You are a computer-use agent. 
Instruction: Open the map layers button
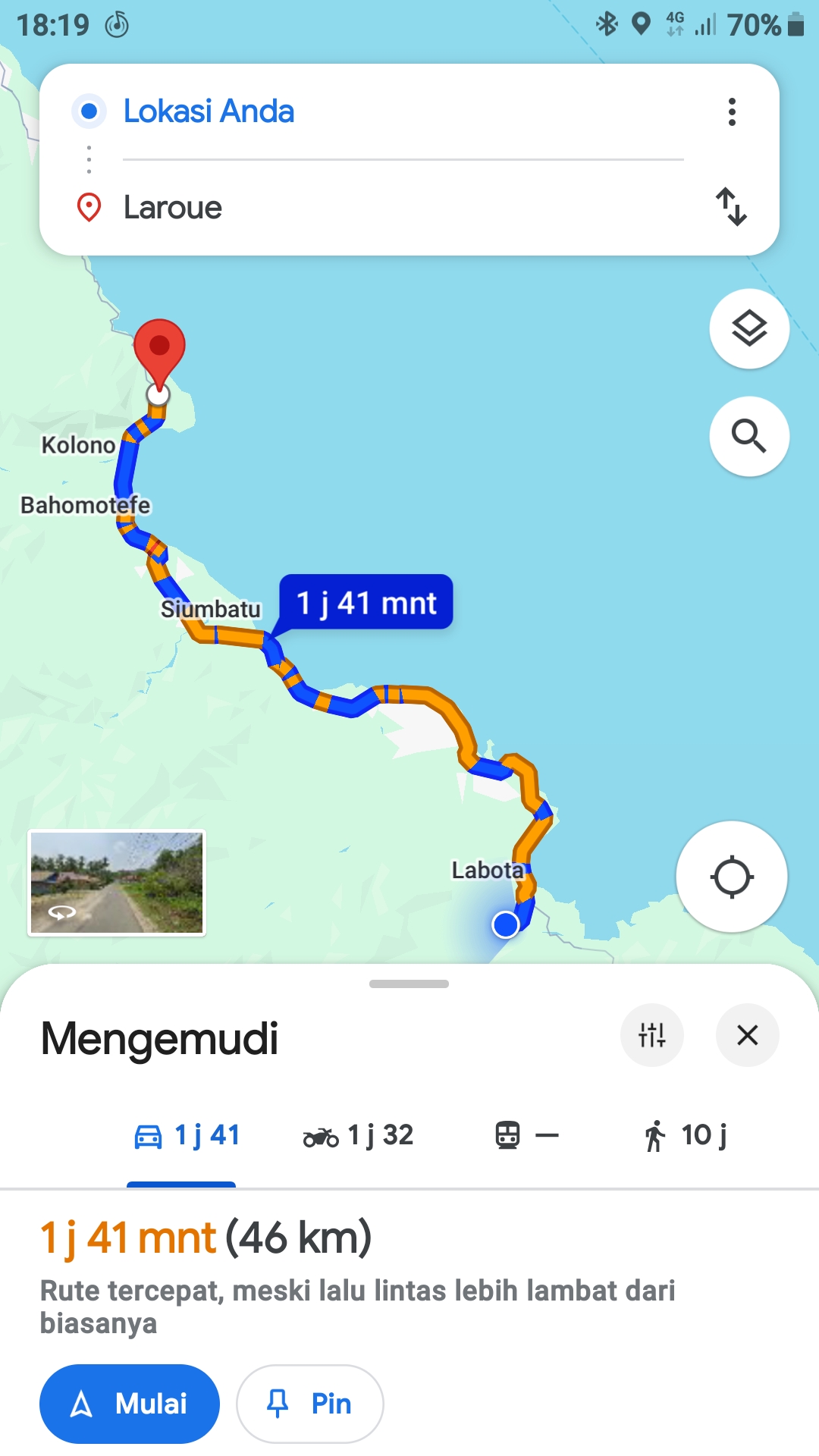tap(749, 328)
